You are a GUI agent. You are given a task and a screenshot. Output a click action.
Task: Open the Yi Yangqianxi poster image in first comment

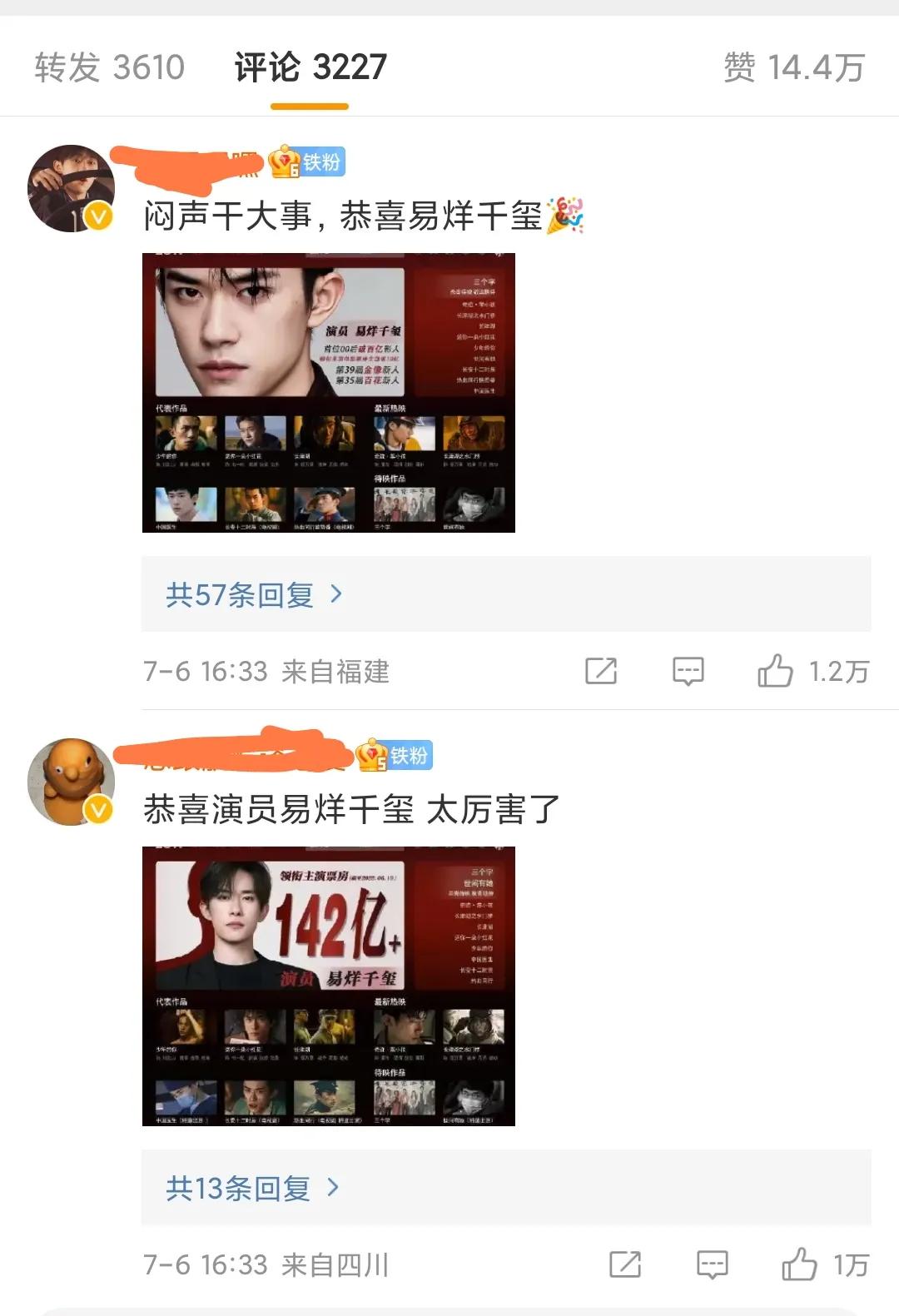(333, 391)
